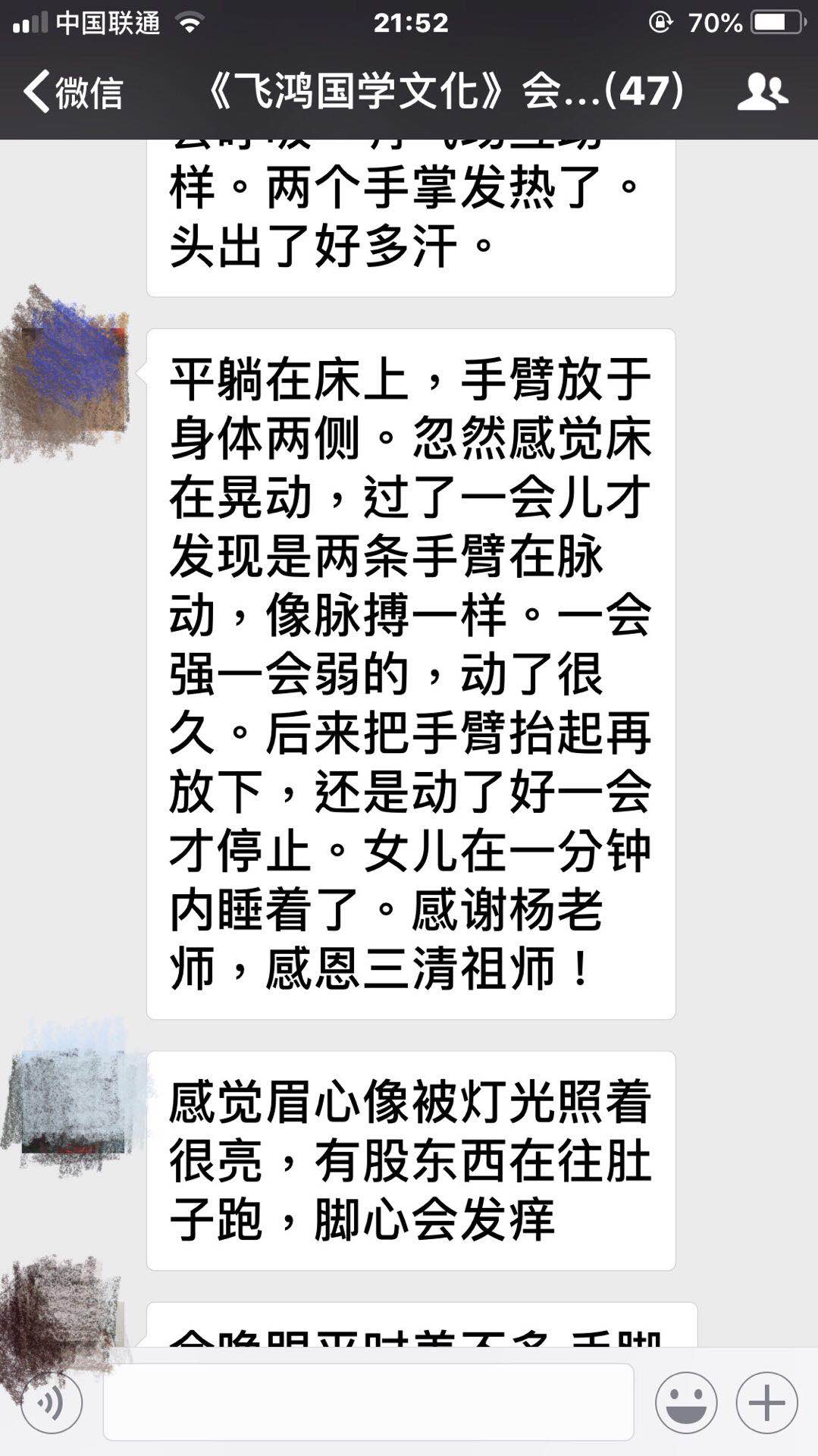Image resolution: width=818 pixels, height=1456 pixels.
Task: Open the emoji sticker panel
Action: 686,1403
